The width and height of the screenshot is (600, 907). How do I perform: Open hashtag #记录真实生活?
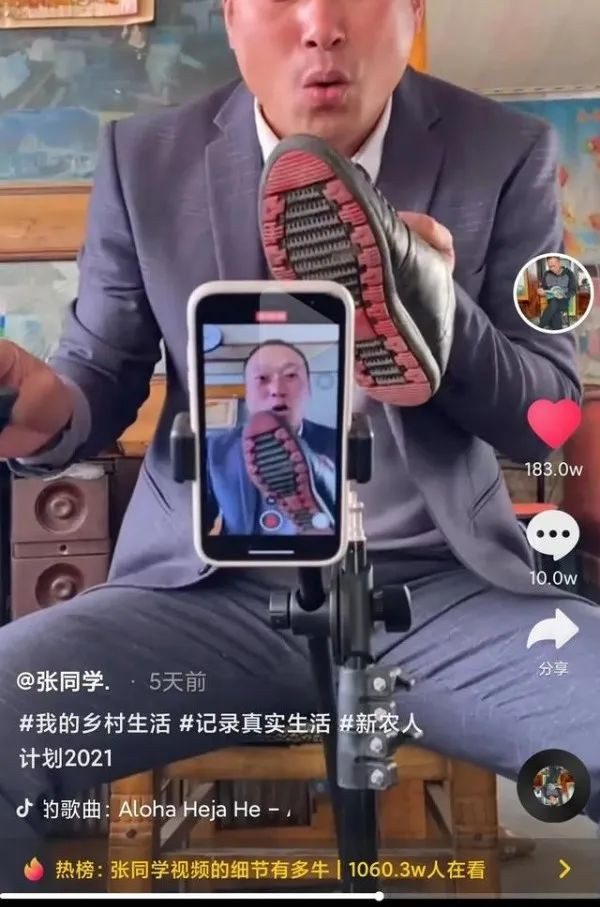[x=254, y=726]
